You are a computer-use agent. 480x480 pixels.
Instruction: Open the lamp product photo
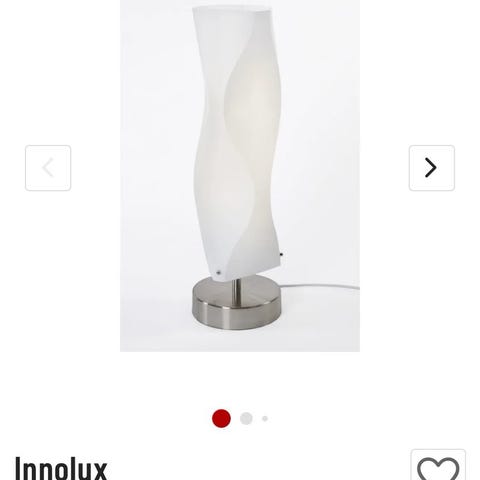pyautogui.click(x=240, y=176)
